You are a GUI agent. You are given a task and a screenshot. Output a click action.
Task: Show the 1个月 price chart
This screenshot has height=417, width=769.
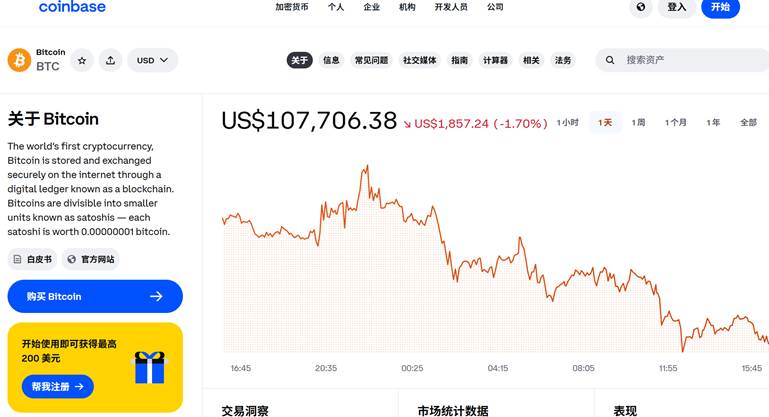(x=676, y=123)
